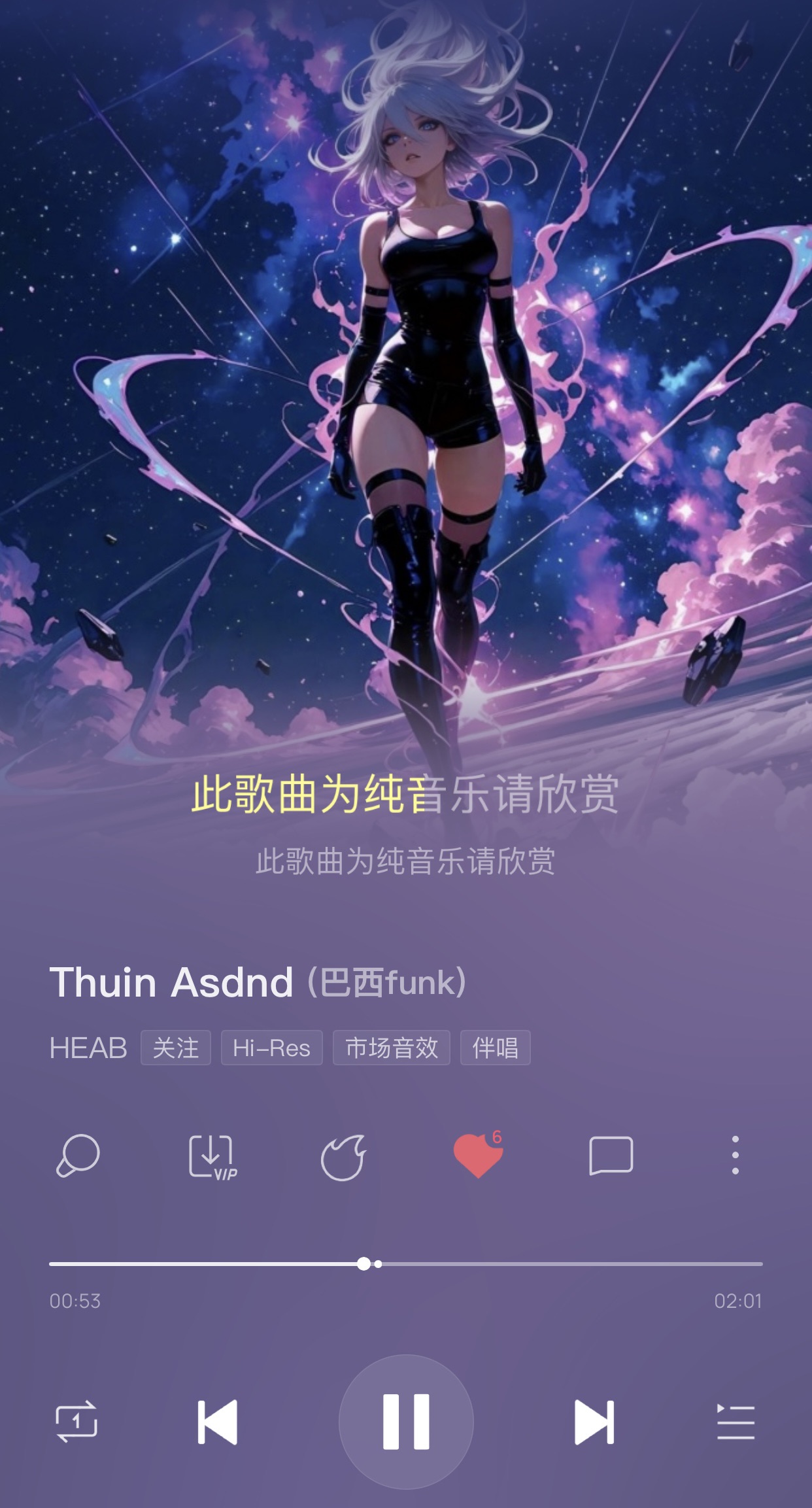Screen dimensions: 812x1508
Task: Go back to the previous track
Action: 218,1421
